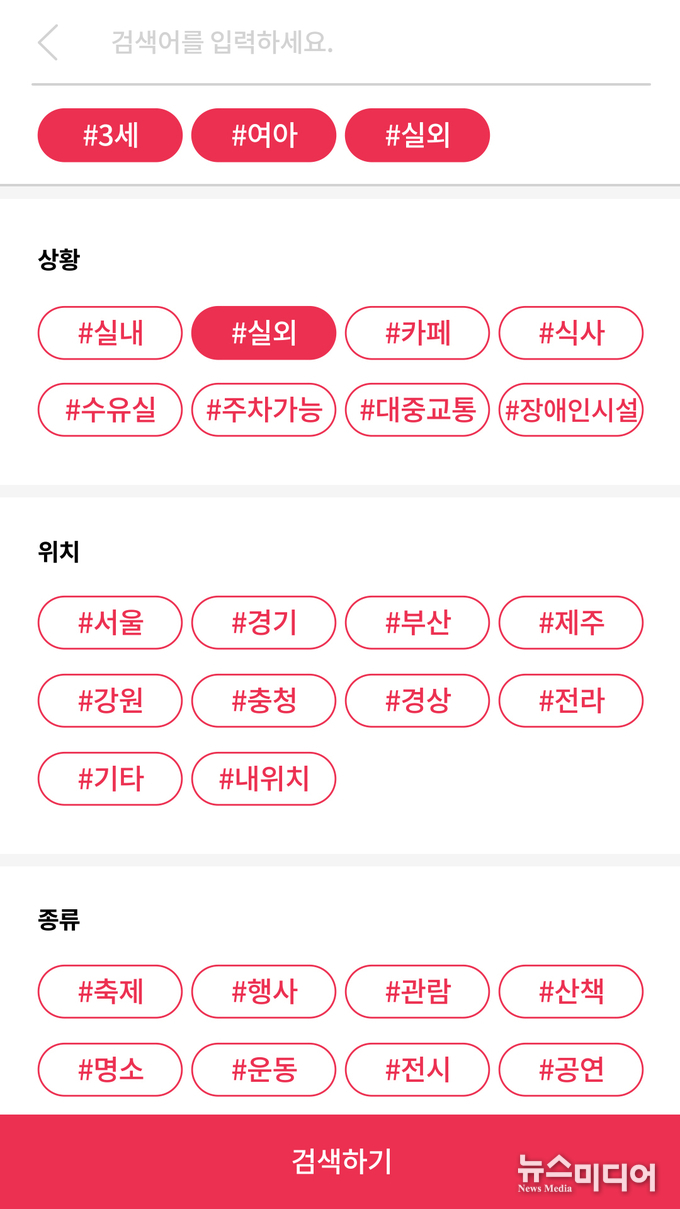
Task: Tap the 검색하기 button
Action: [340, 1162]
